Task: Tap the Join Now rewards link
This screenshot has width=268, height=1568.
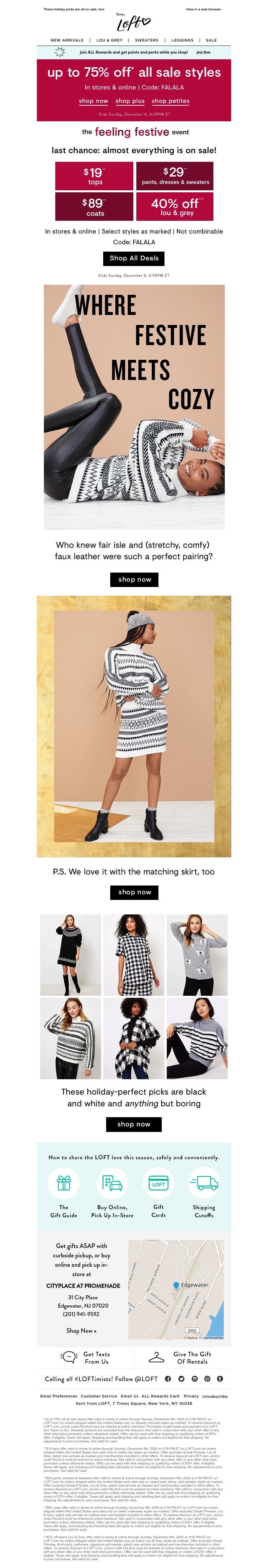Action: click(203, 52)
